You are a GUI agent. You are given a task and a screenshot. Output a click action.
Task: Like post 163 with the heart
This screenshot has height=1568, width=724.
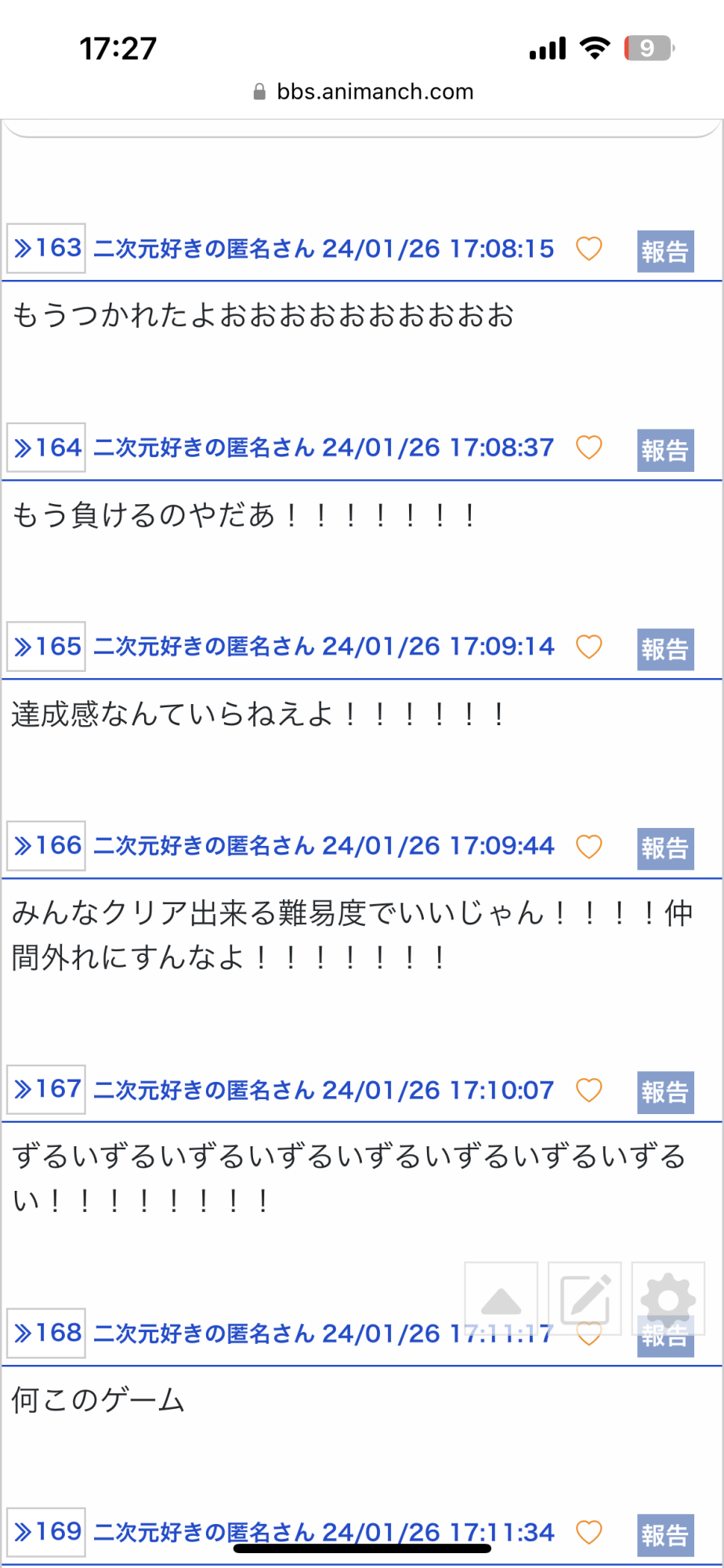pyautogui.click(x=589, y=249)
